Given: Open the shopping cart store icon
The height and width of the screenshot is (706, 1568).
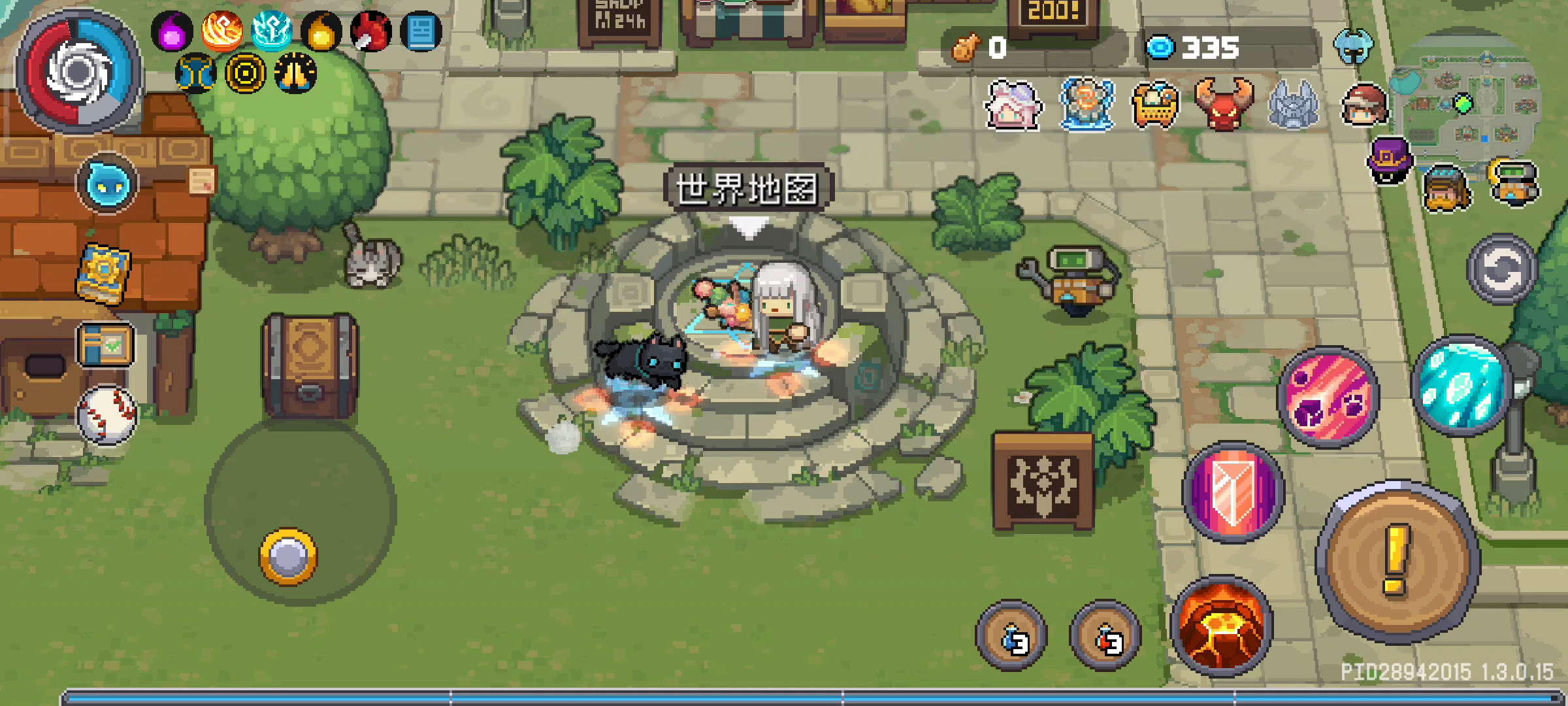Looking at the screenshot, I should [x=1154, y=105].
